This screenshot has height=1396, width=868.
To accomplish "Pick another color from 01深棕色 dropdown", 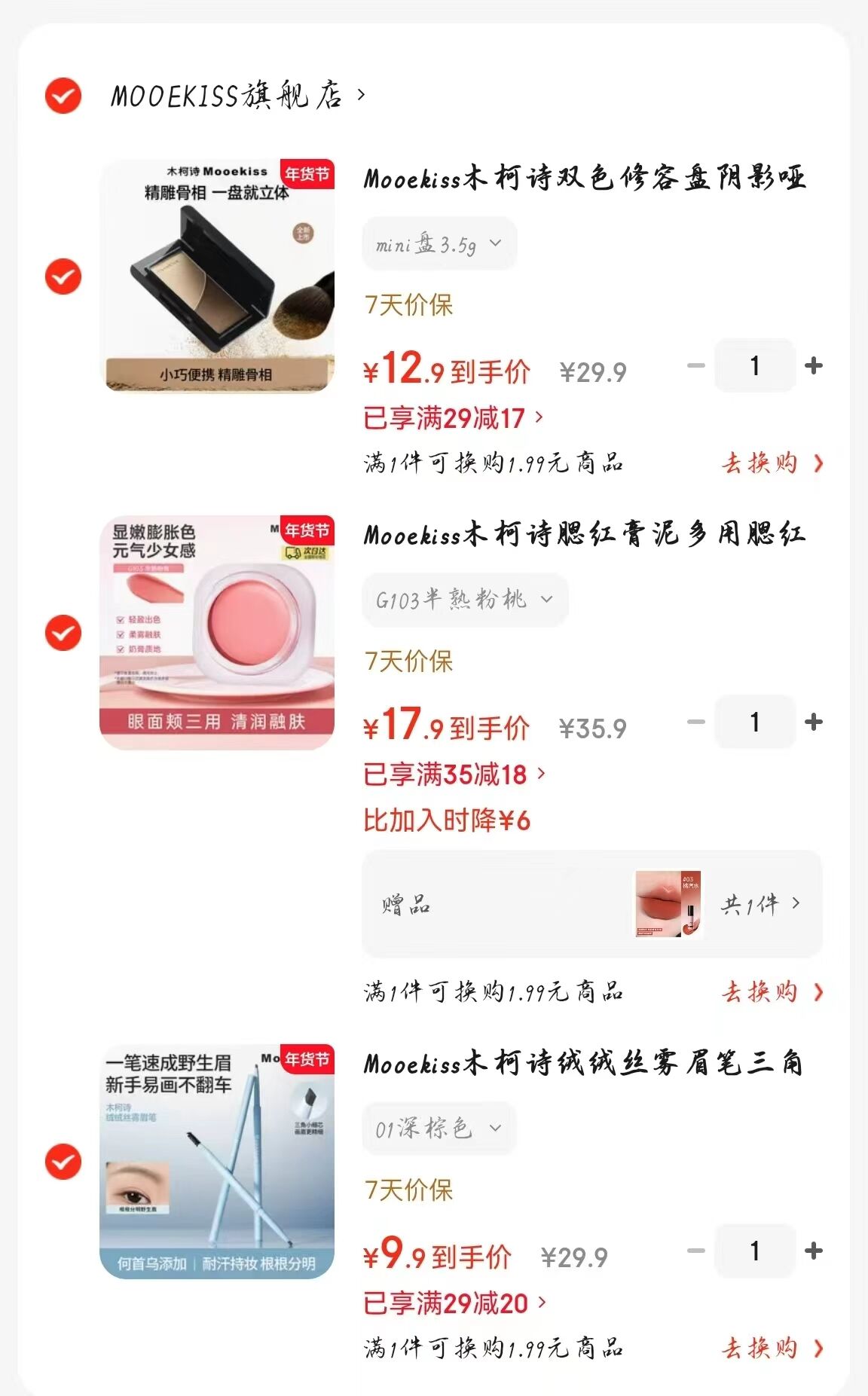I will 439,1129.
